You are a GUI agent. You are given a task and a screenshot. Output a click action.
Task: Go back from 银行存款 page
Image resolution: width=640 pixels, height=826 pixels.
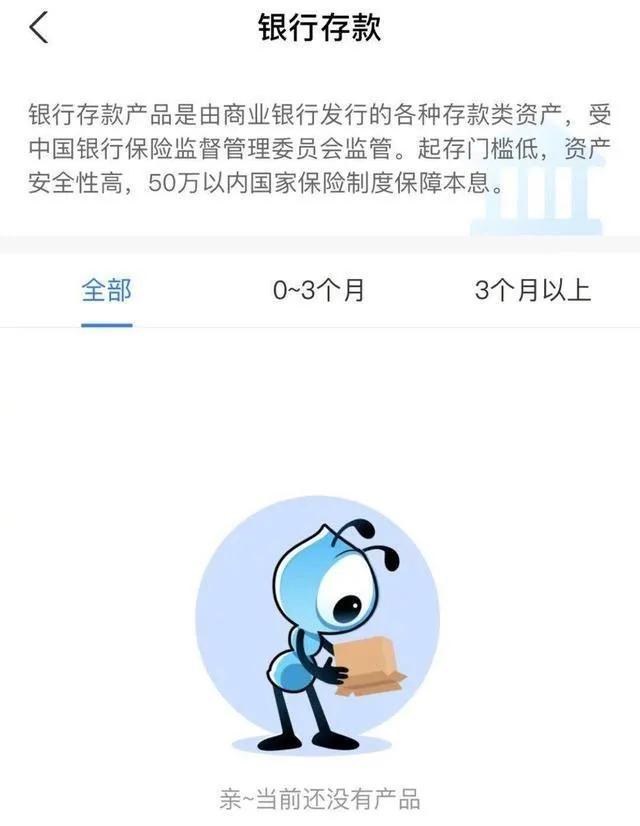[x=38, y=29]
